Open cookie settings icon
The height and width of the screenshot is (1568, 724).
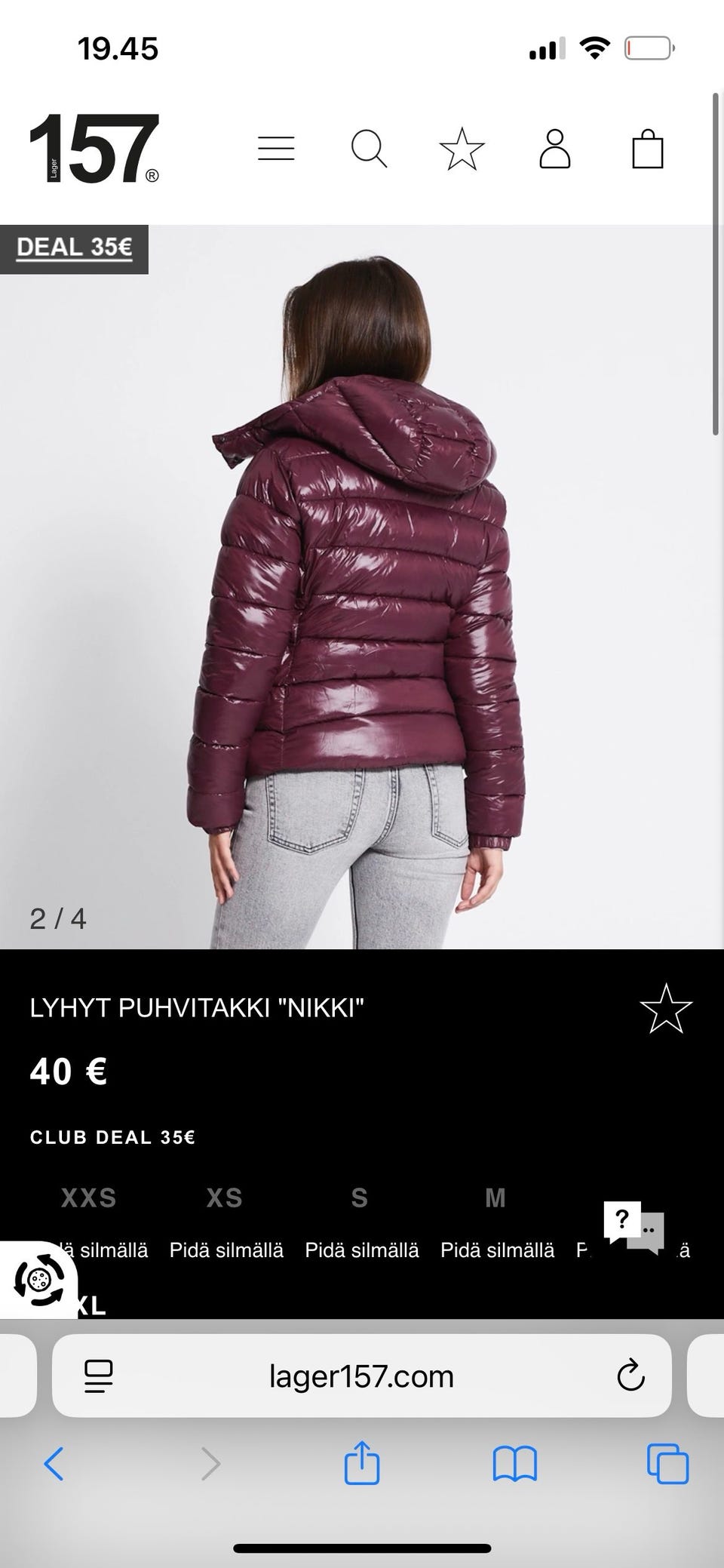tap(39, 1281)
